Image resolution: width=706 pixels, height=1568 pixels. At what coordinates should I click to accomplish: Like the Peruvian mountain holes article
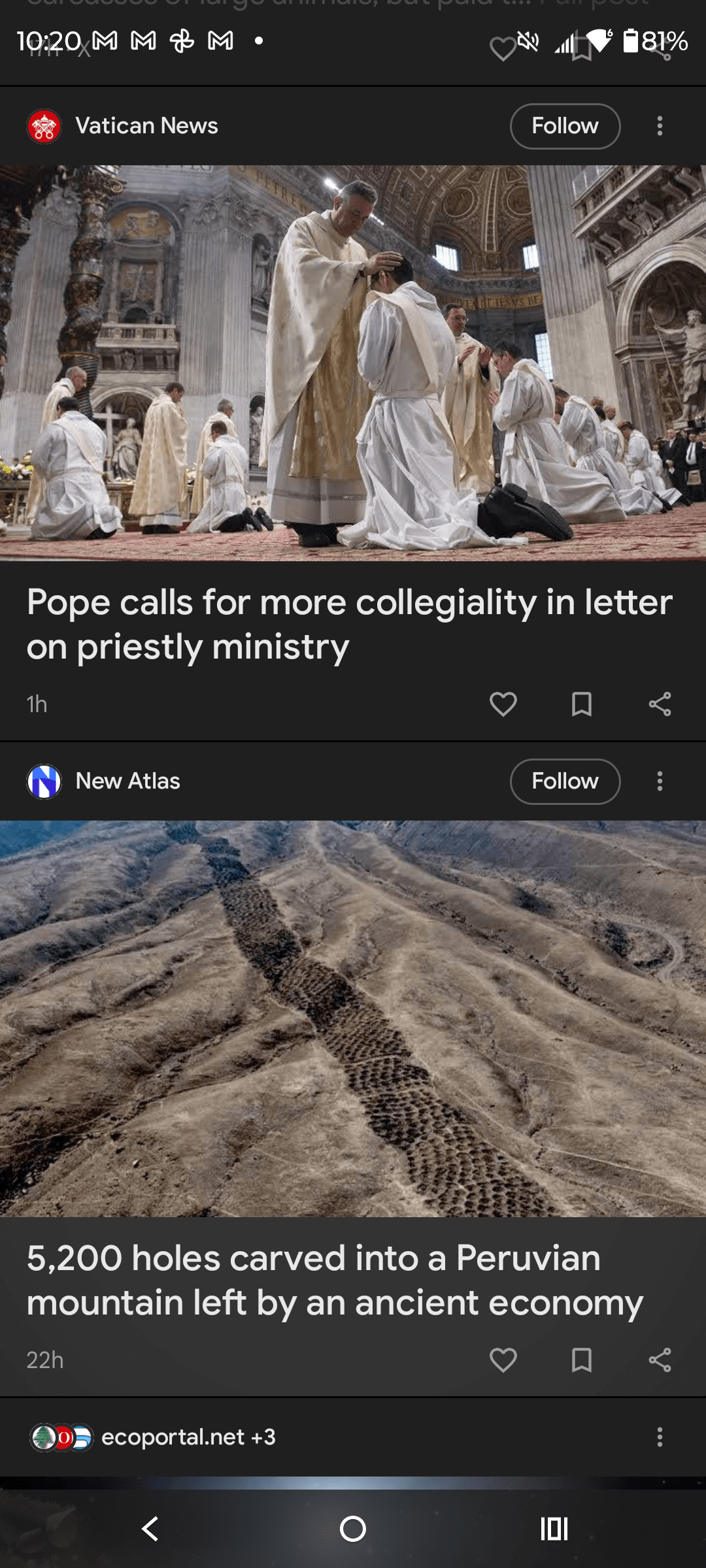tap(503, 1362)
